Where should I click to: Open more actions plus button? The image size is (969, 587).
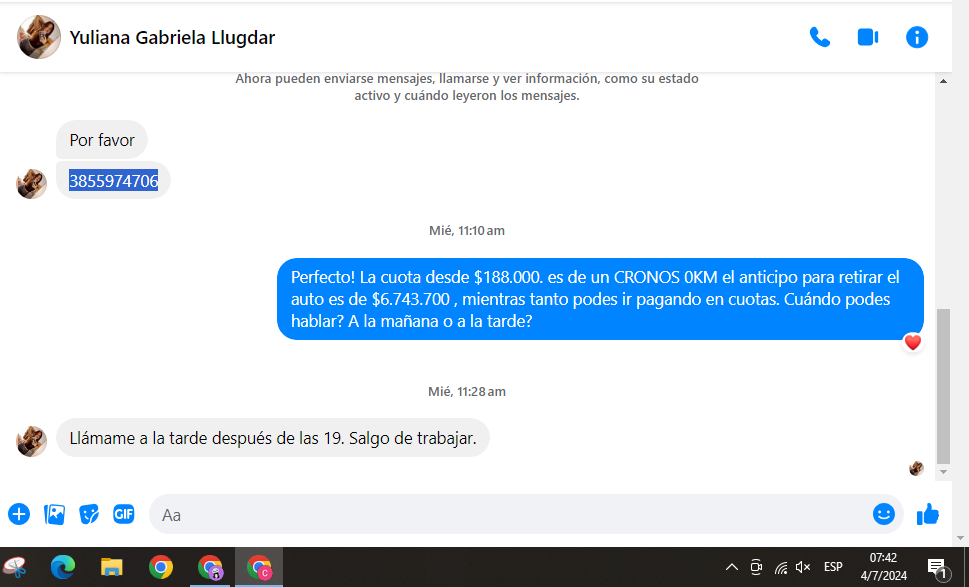coord(19,514)
